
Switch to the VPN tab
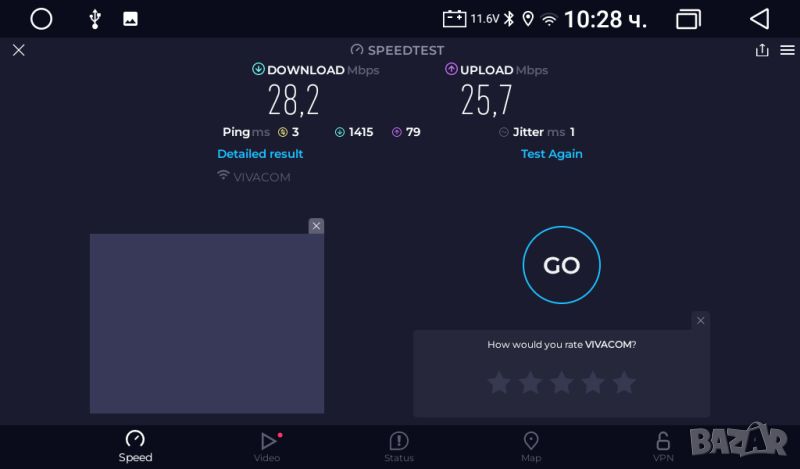[x=663, y=446]
